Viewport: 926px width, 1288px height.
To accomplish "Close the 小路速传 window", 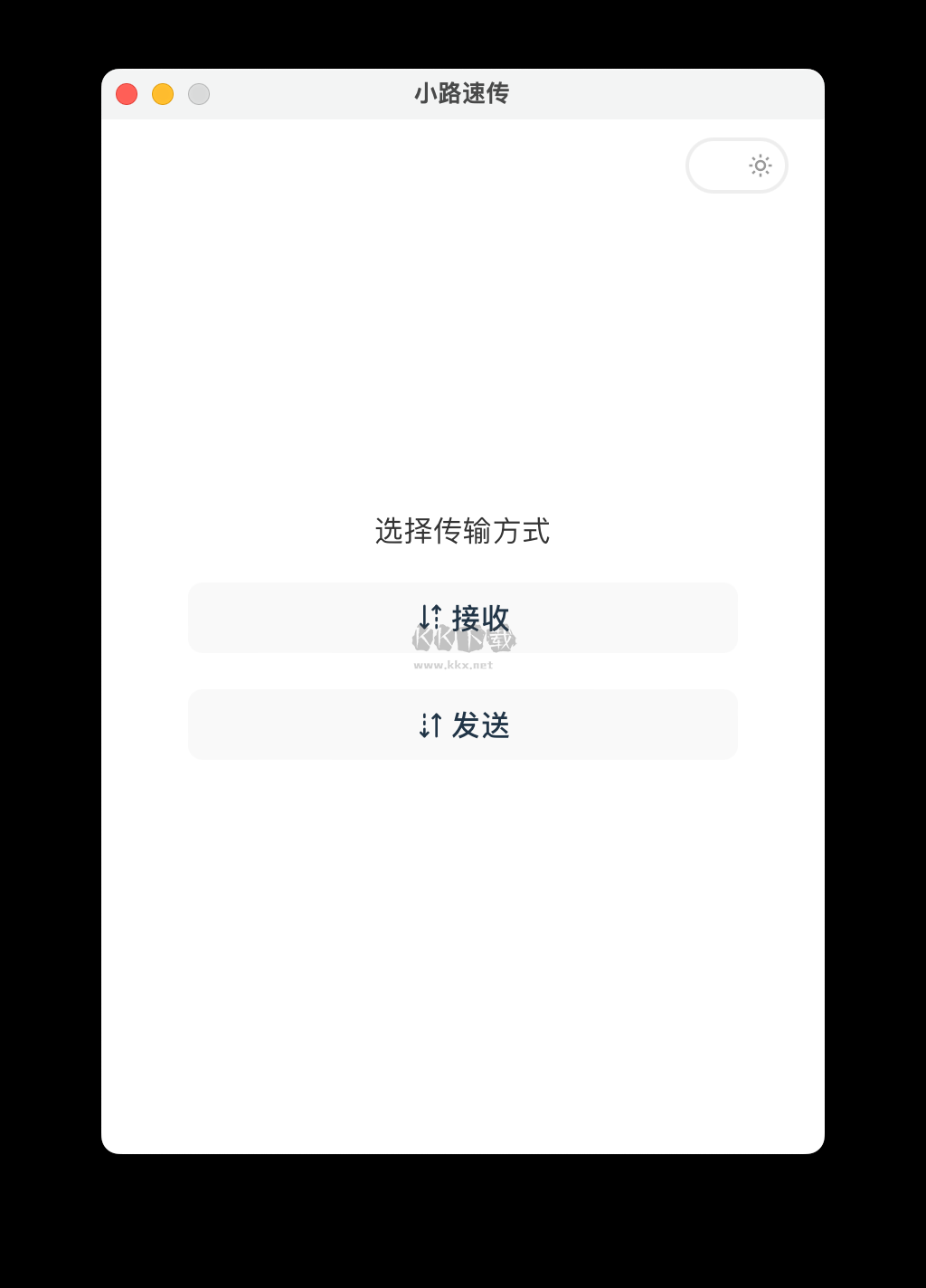I will [127, 94].
